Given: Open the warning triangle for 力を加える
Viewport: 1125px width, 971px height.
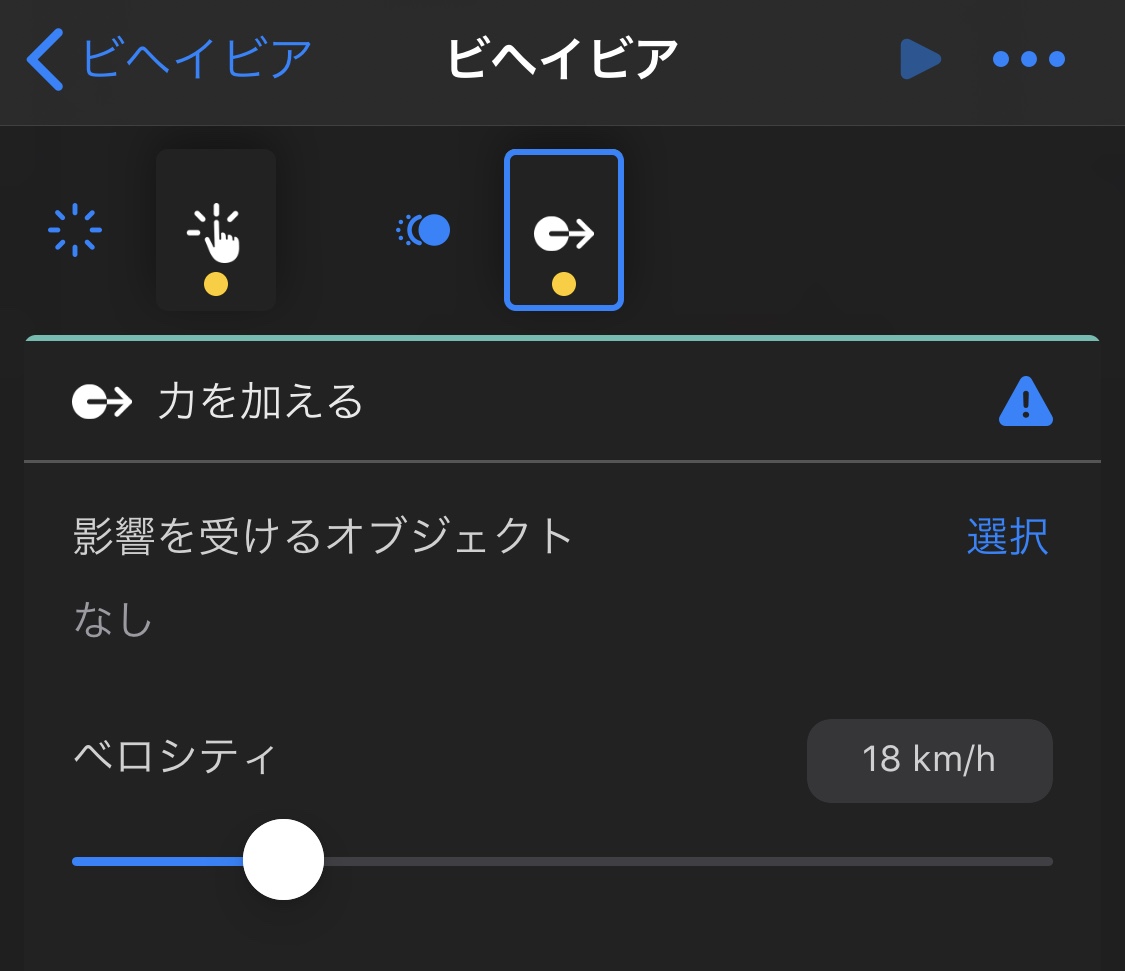Looking at the screenshot, I should coord(1026,402).
